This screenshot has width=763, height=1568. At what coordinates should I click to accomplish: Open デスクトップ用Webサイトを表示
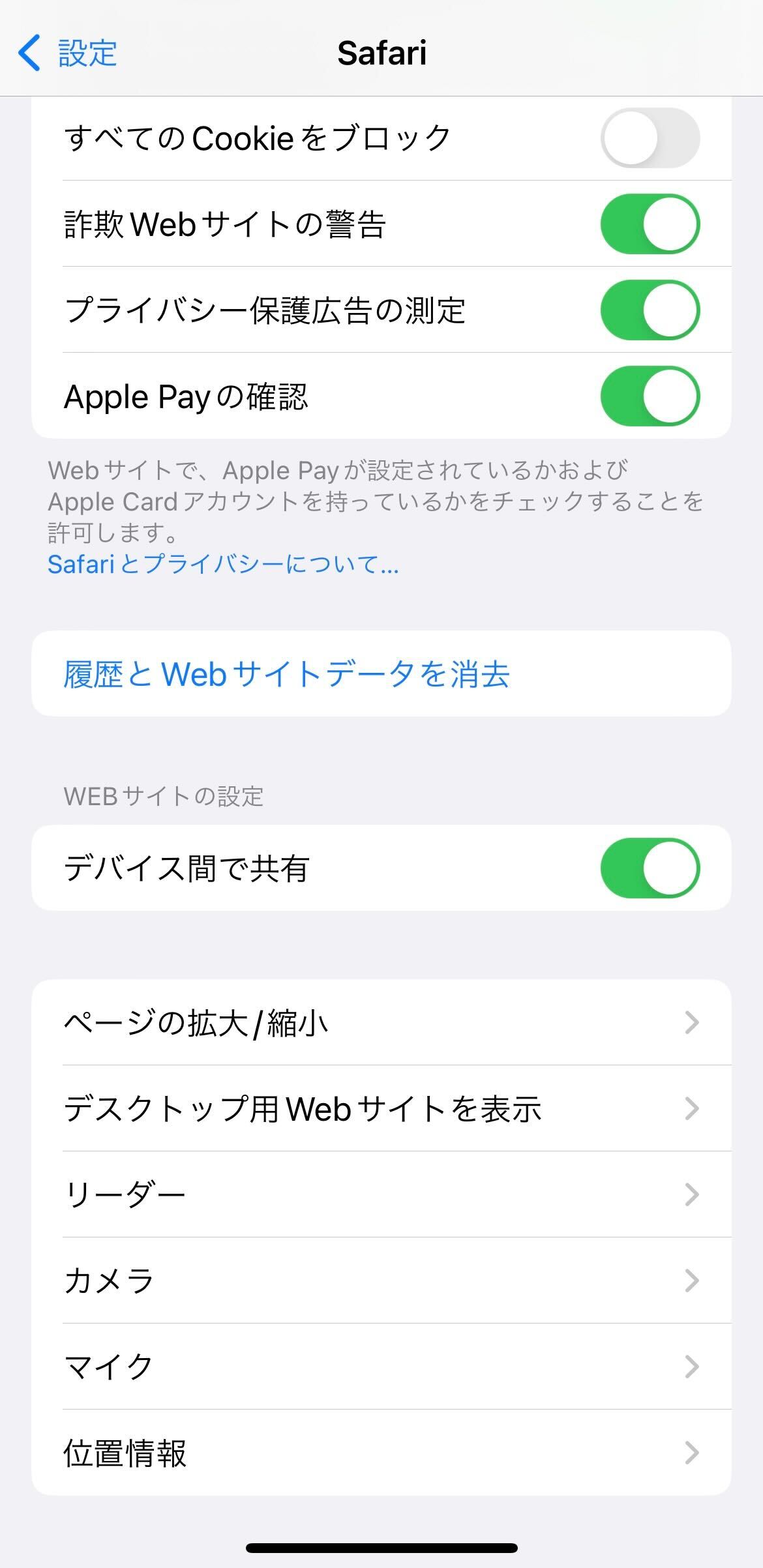click(x=381, y=1108)
